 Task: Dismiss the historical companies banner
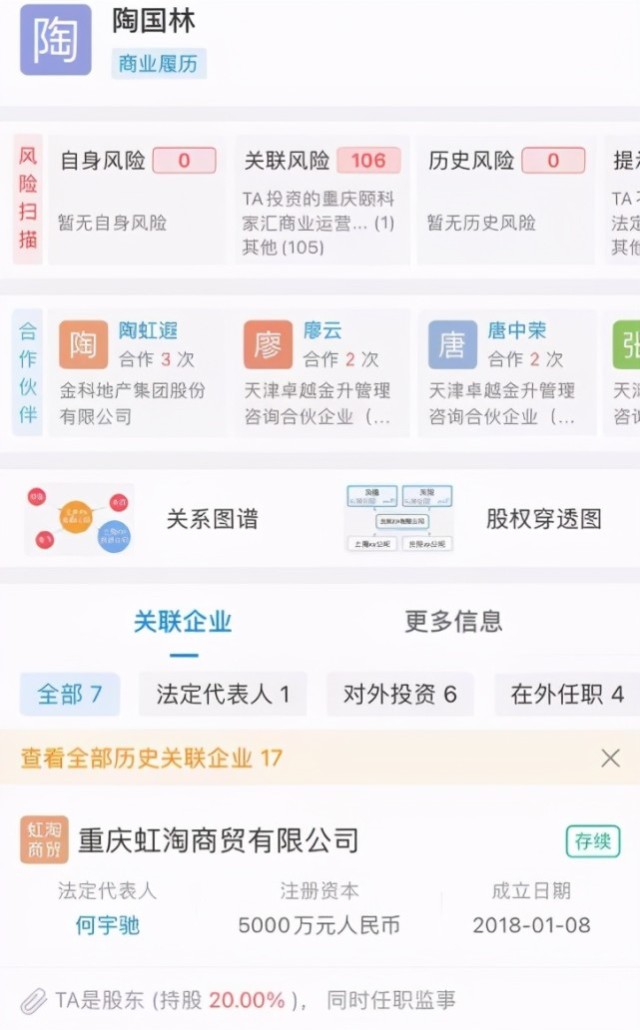(610, 758)
